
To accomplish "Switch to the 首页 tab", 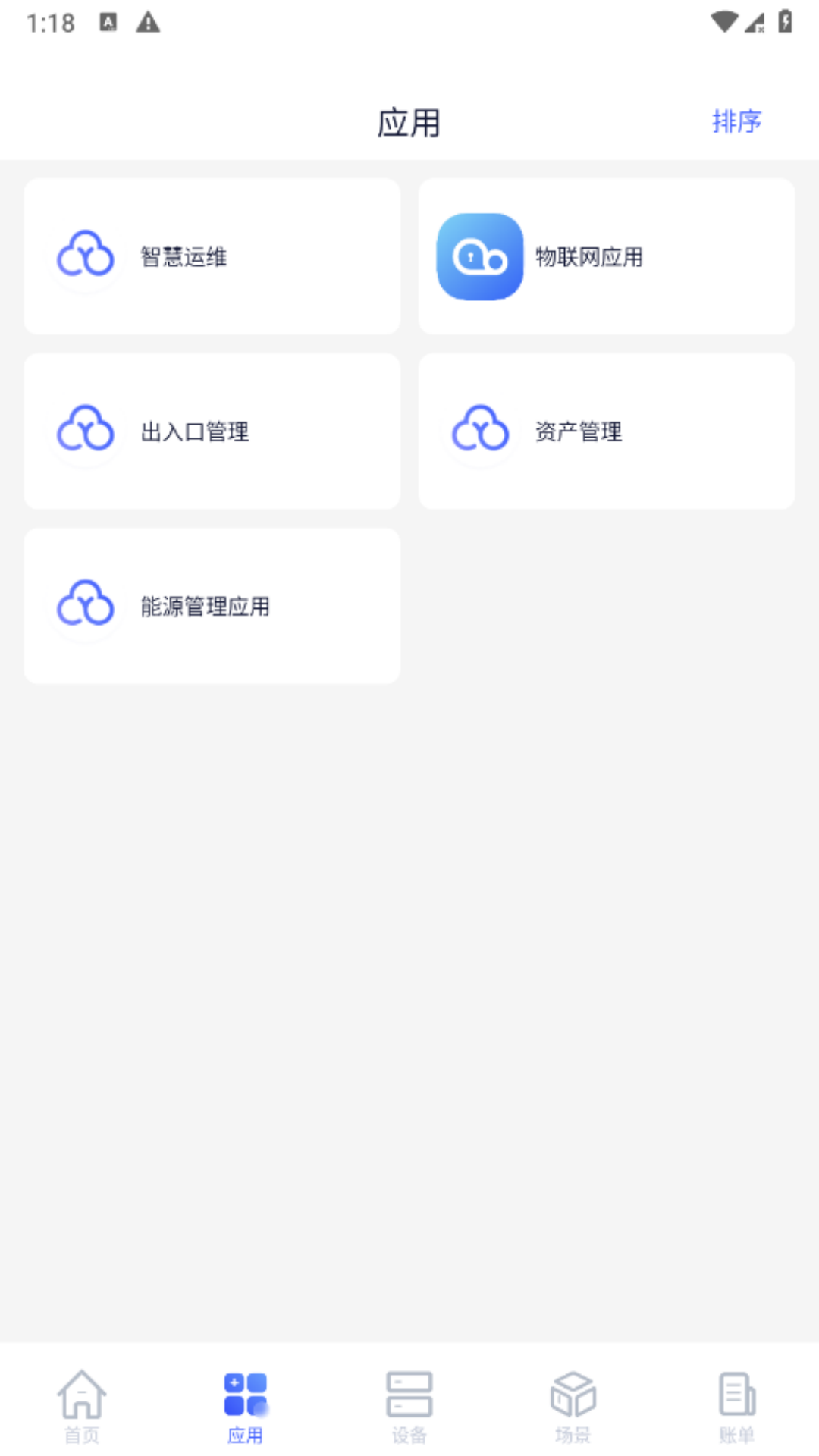I will point(82,1405).
